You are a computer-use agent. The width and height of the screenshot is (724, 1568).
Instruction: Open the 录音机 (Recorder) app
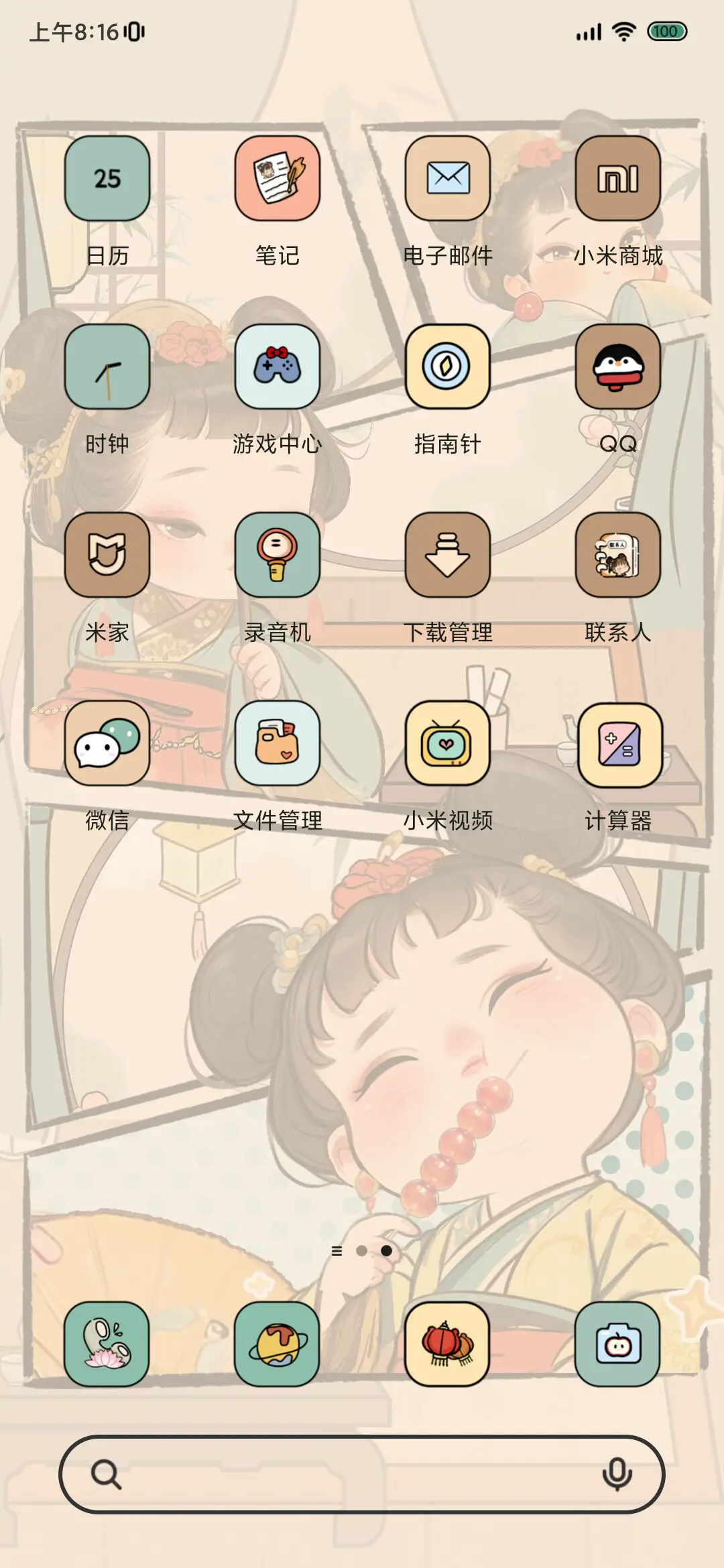point(278,556)
